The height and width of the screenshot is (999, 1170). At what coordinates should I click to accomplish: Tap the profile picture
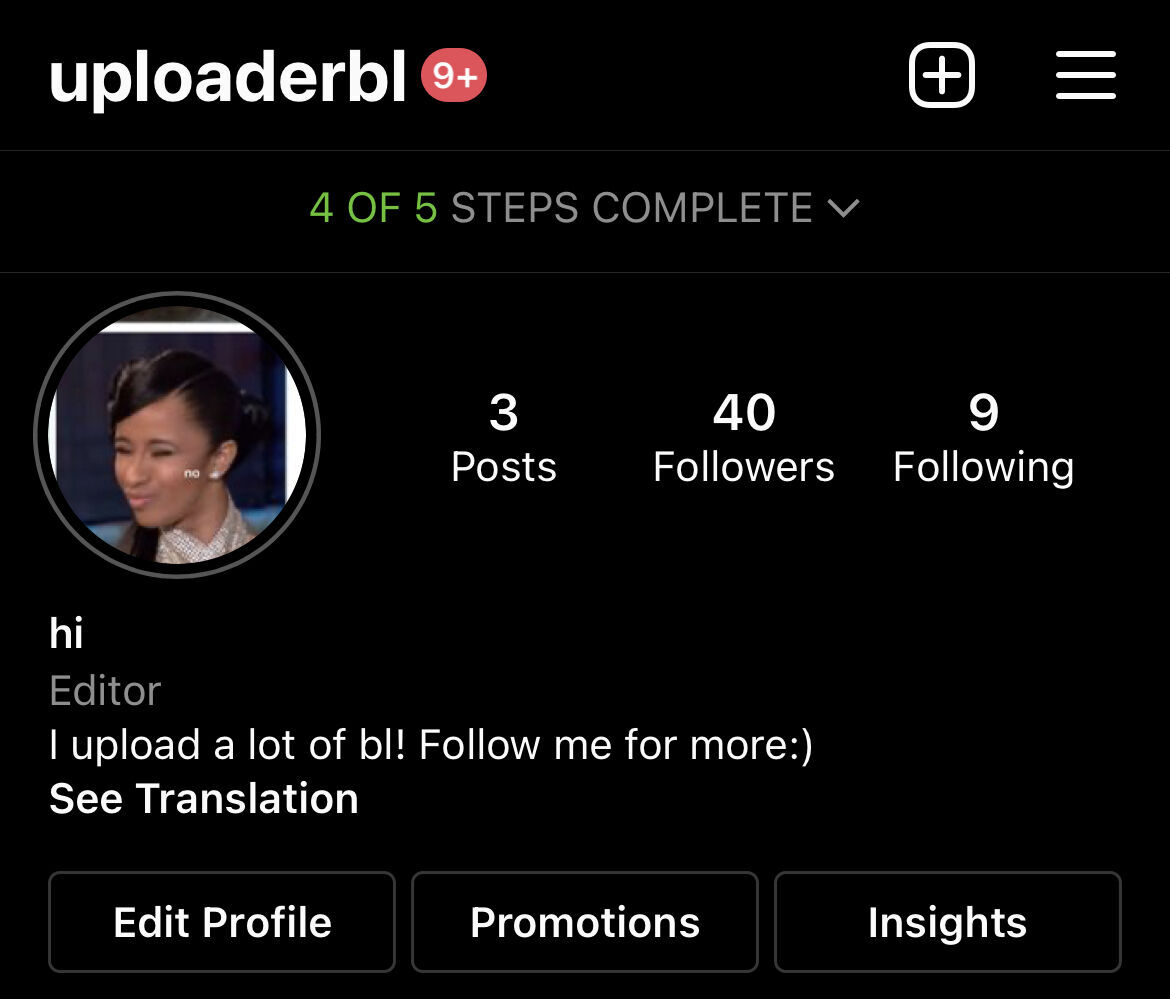click(x=177, y=435)
